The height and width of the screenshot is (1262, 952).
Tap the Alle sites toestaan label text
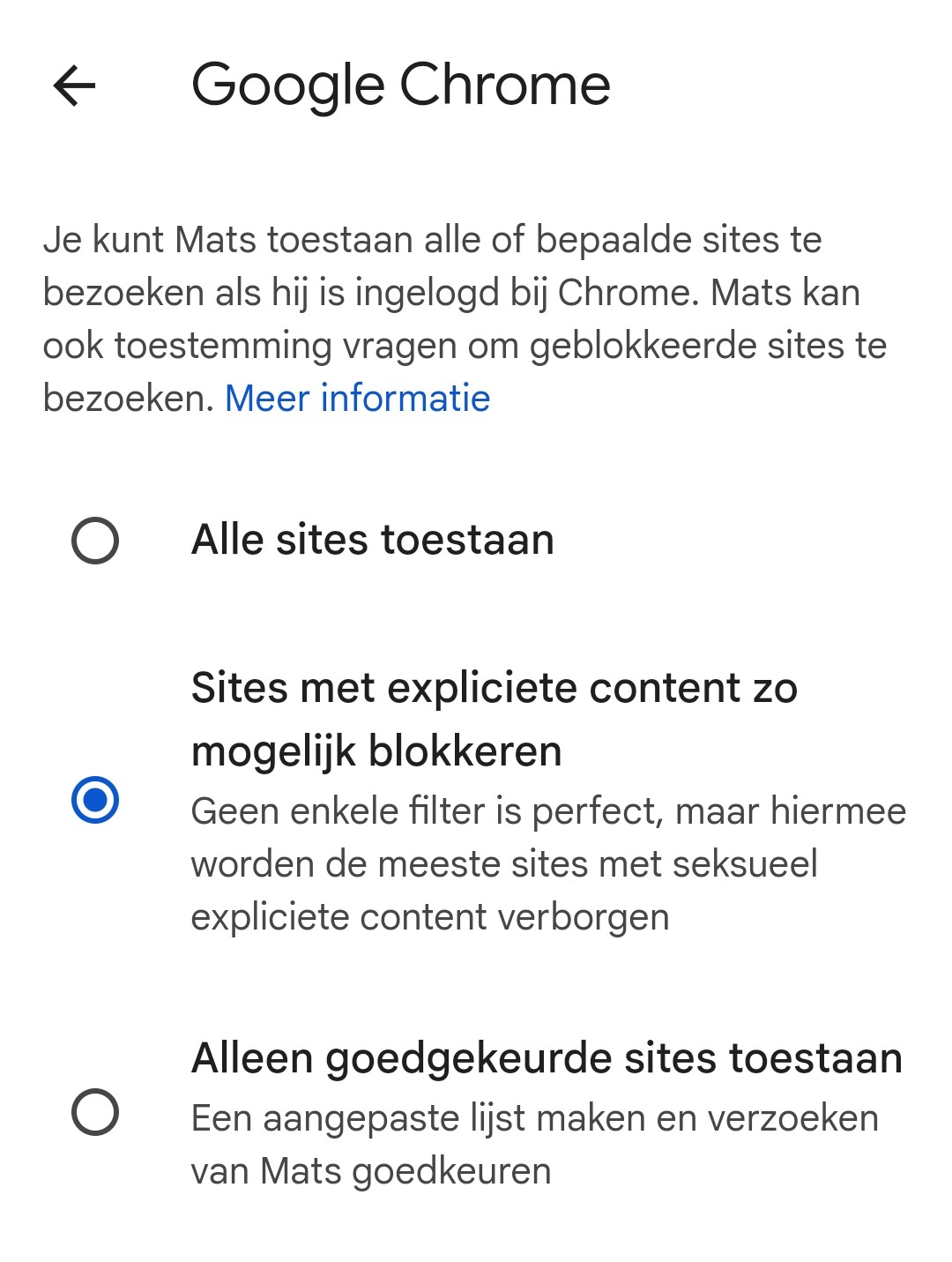[372, 540]
